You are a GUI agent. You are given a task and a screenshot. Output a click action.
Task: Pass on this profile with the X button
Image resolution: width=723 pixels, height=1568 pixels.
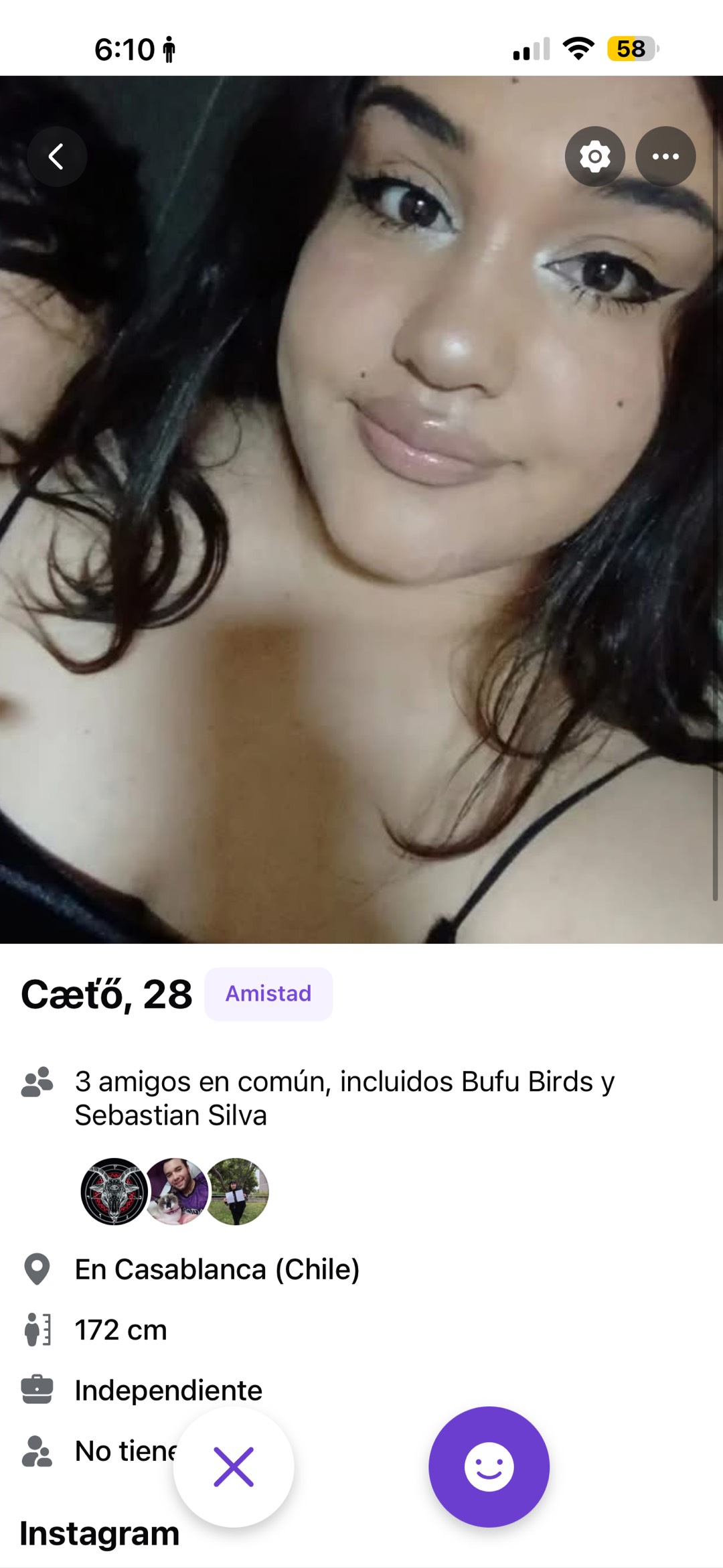(234, 1466)
